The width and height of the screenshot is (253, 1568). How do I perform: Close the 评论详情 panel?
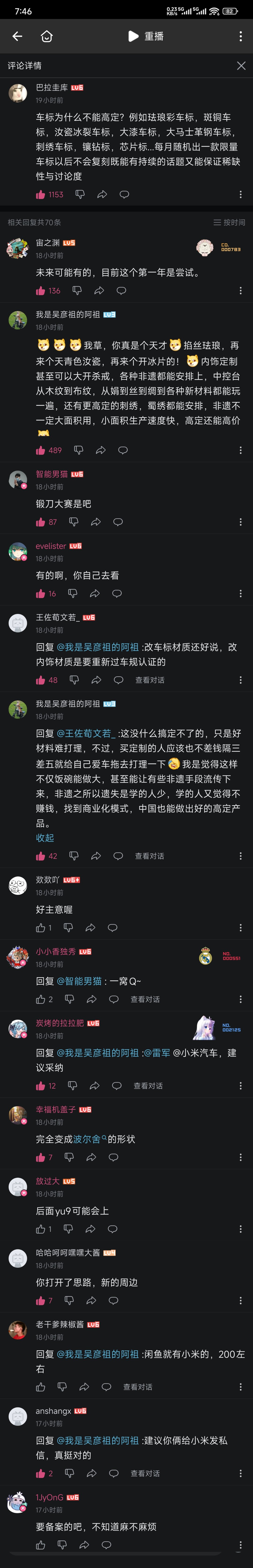pos(241,66)
